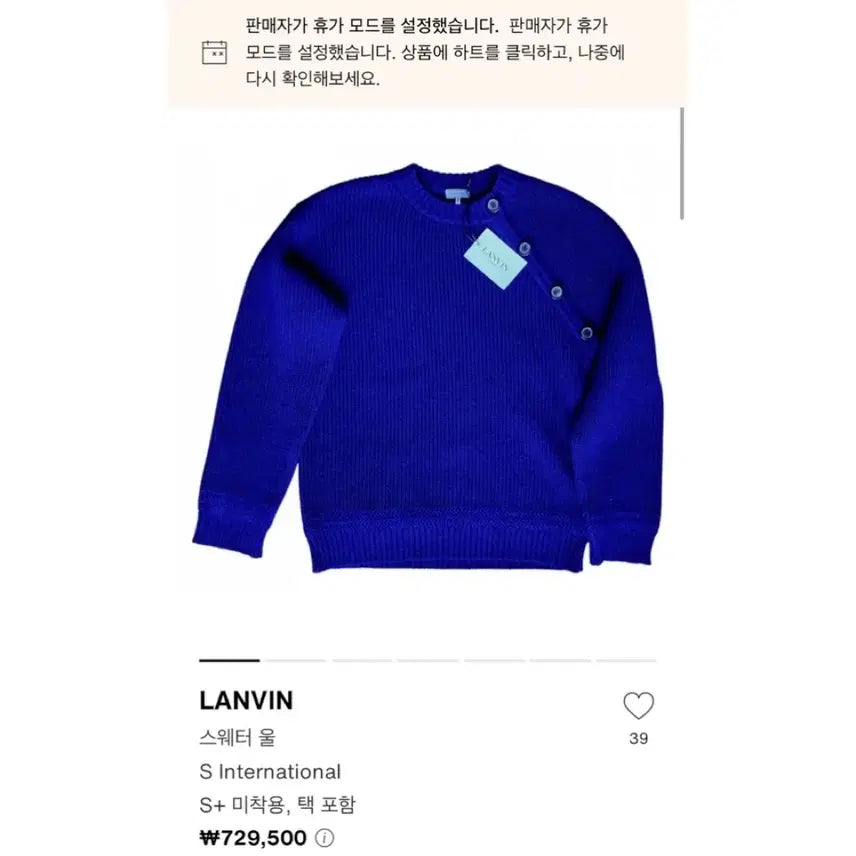Screen dimensions: 856x856
Task: Open the blue sweater product photo
Action: (427, 370)
